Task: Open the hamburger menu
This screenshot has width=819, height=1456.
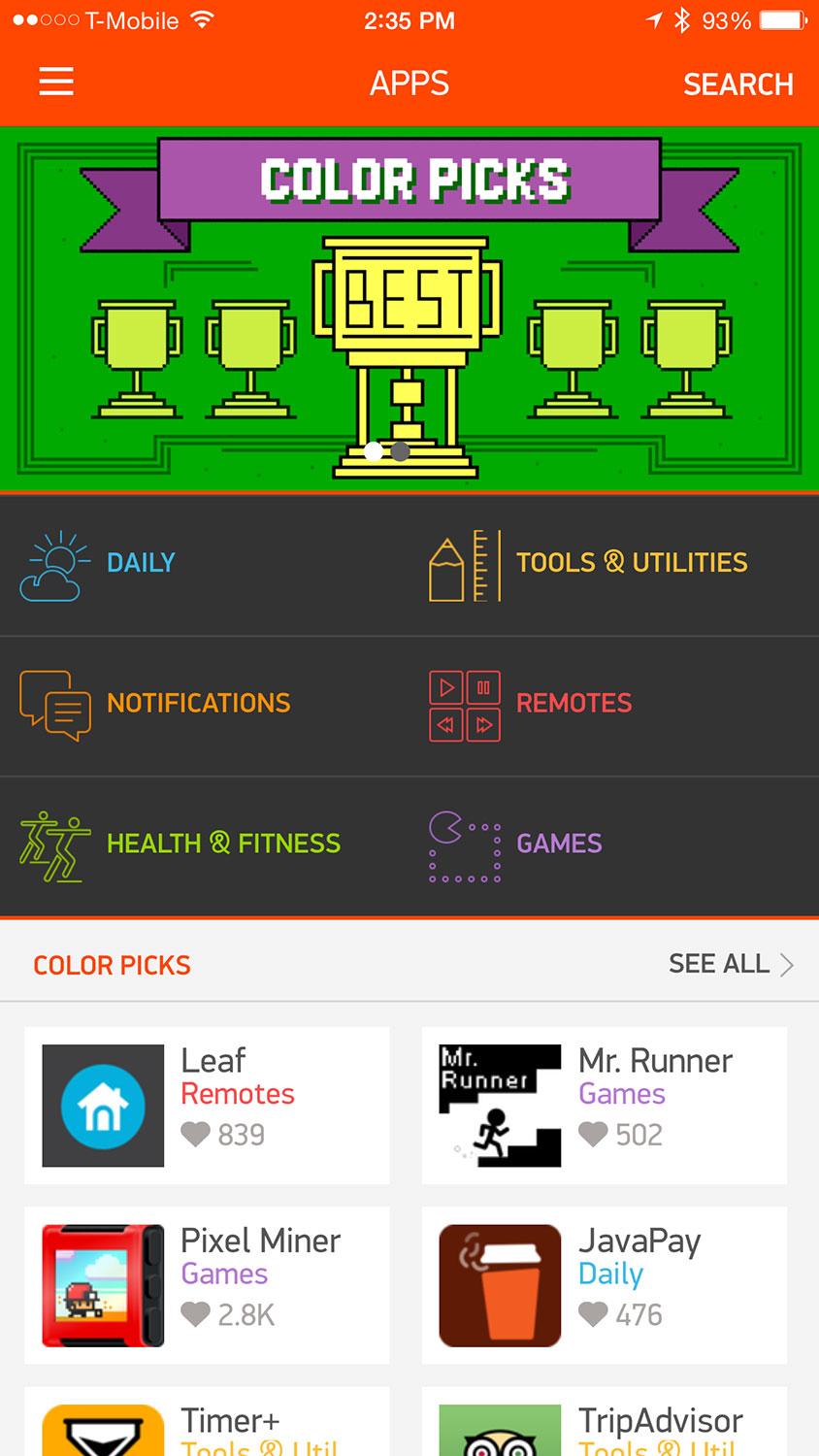Action: [56, 82]
